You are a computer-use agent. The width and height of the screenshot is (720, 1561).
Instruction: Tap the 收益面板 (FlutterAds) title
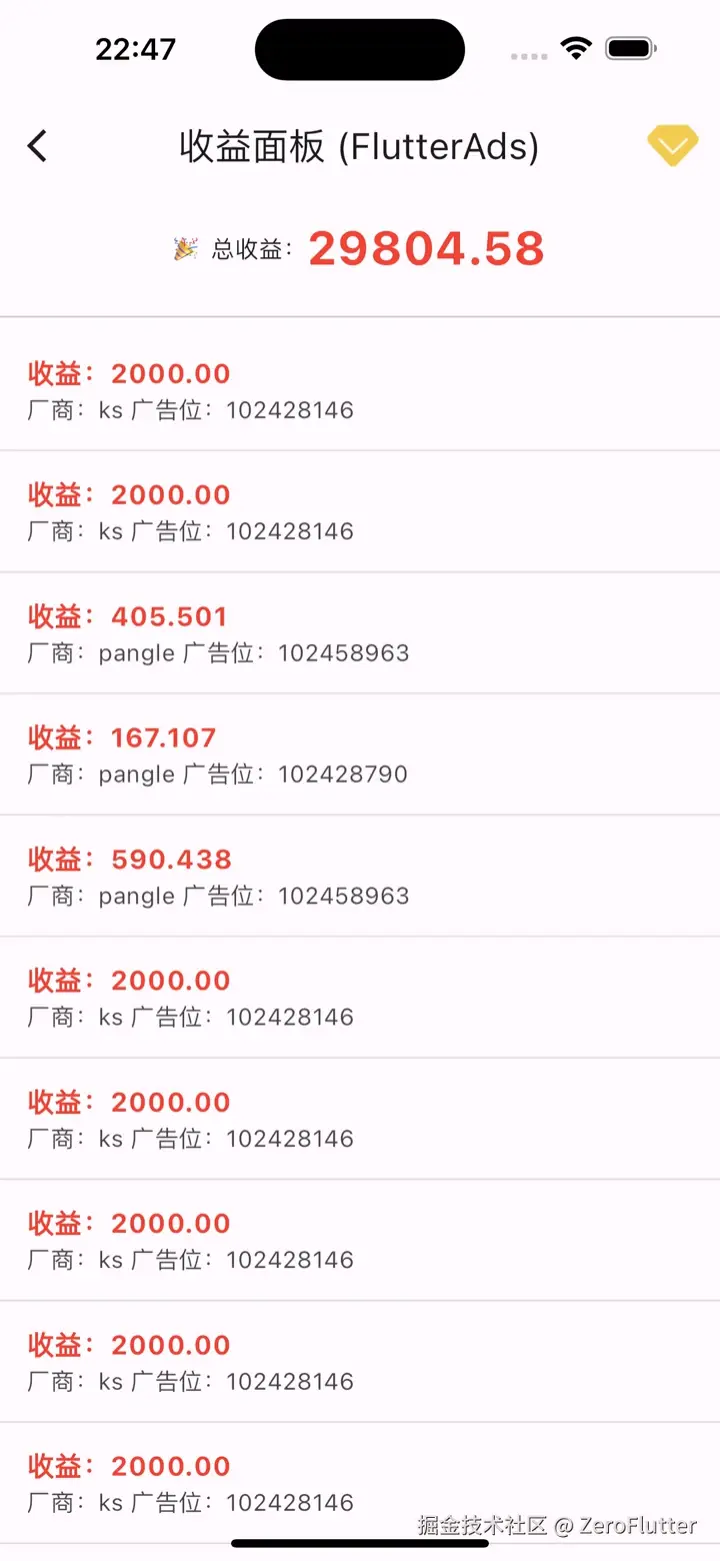[360, 145]
